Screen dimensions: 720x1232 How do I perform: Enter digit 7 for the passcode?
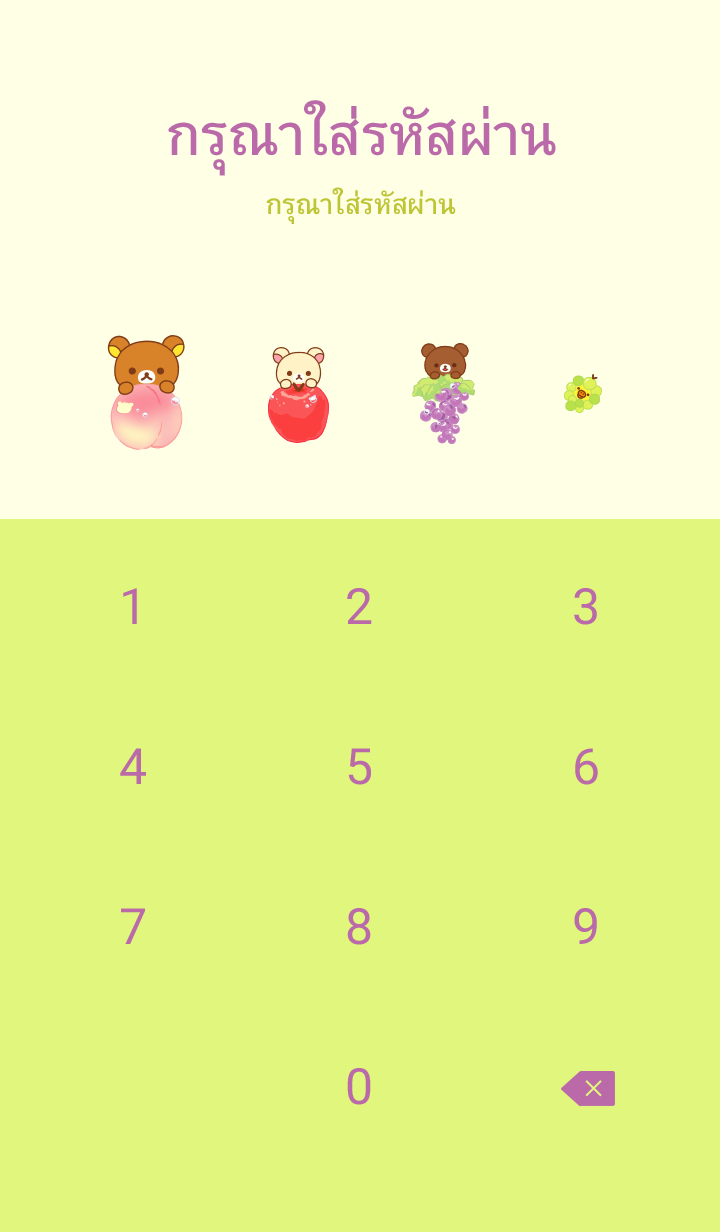tap(133, 927)
